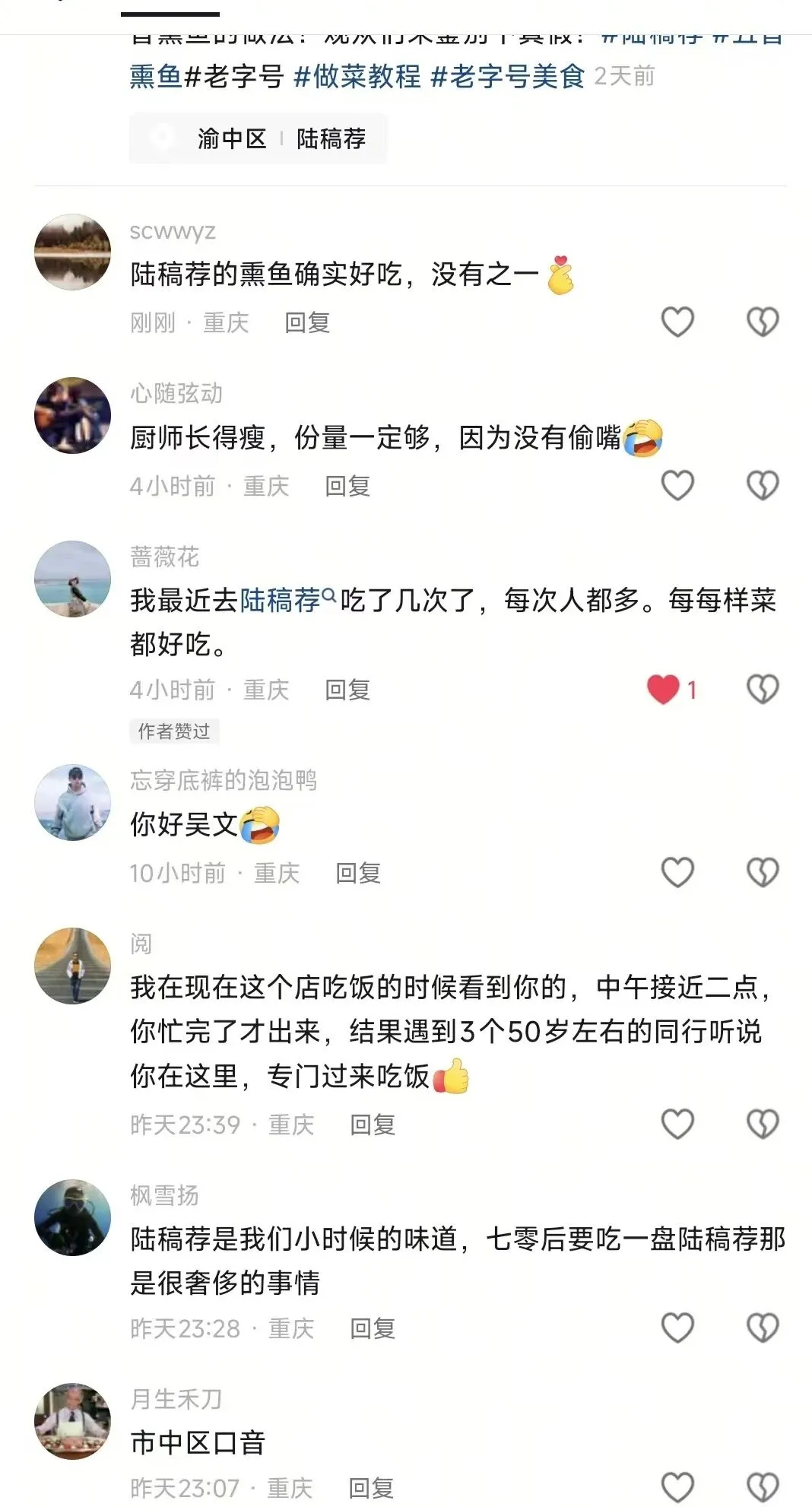
Task: Reply to 月生禾刀's comment
Action: pos(371,1487)
